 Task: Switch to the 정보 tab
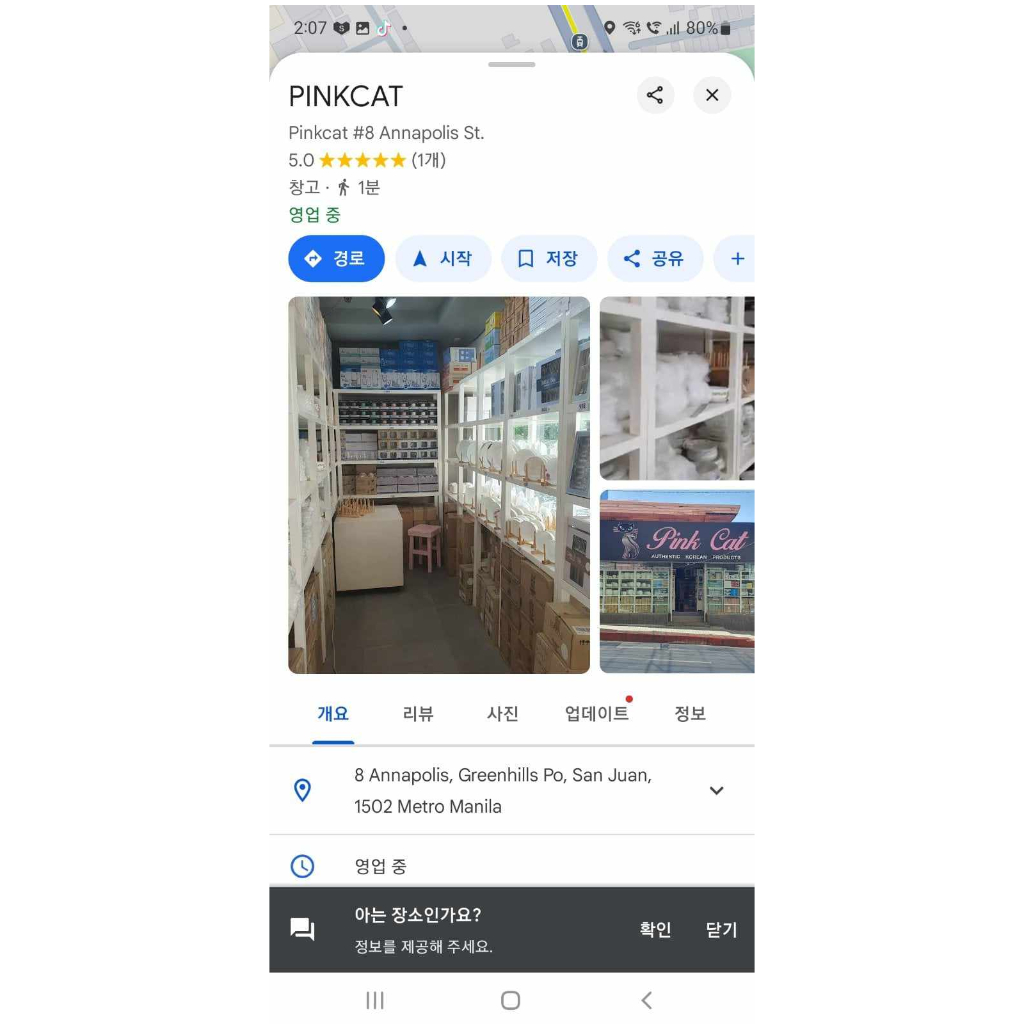(x=690, y=714)
